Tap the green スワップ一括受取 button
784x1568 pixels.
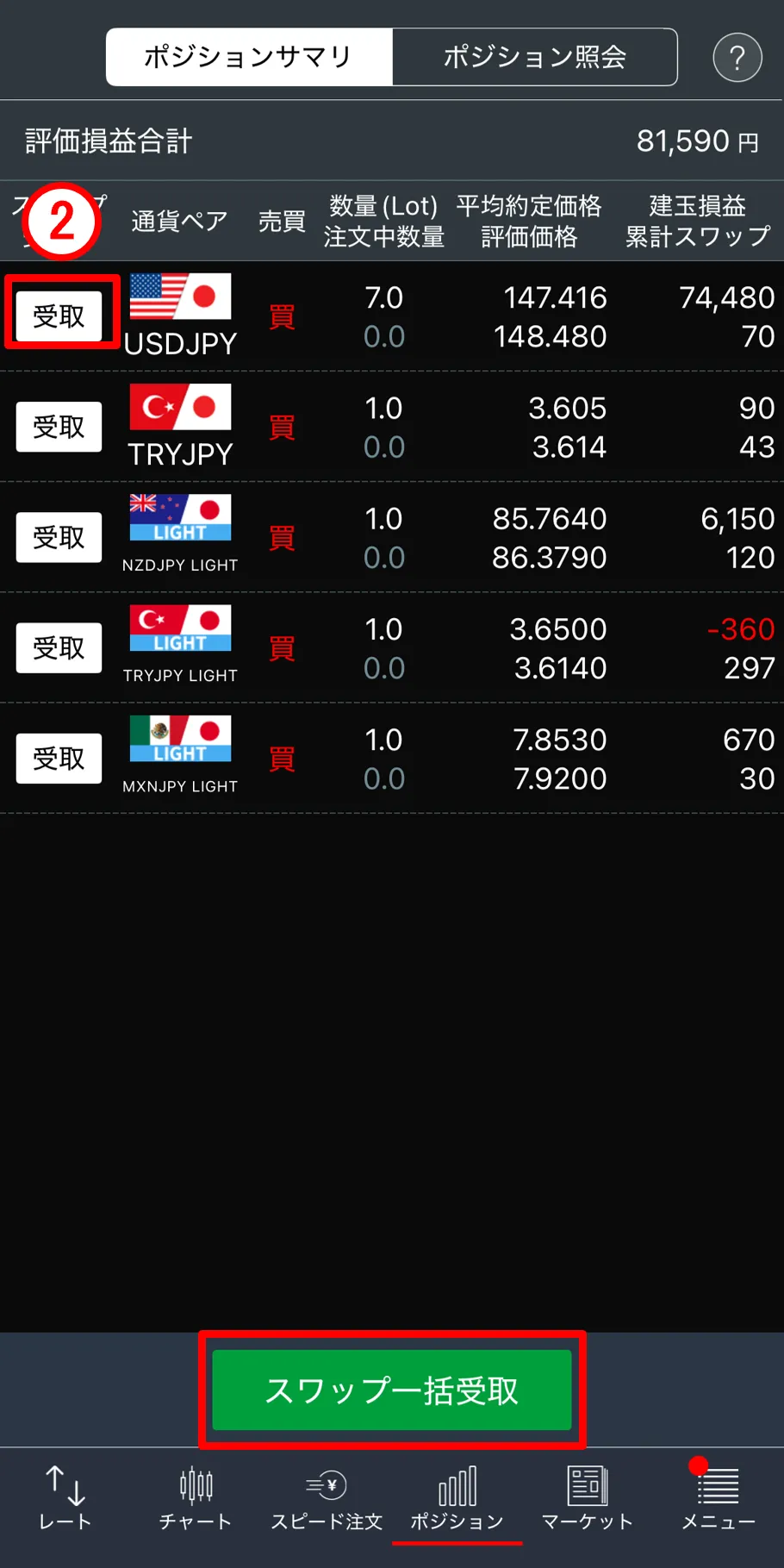[391, 1390]
